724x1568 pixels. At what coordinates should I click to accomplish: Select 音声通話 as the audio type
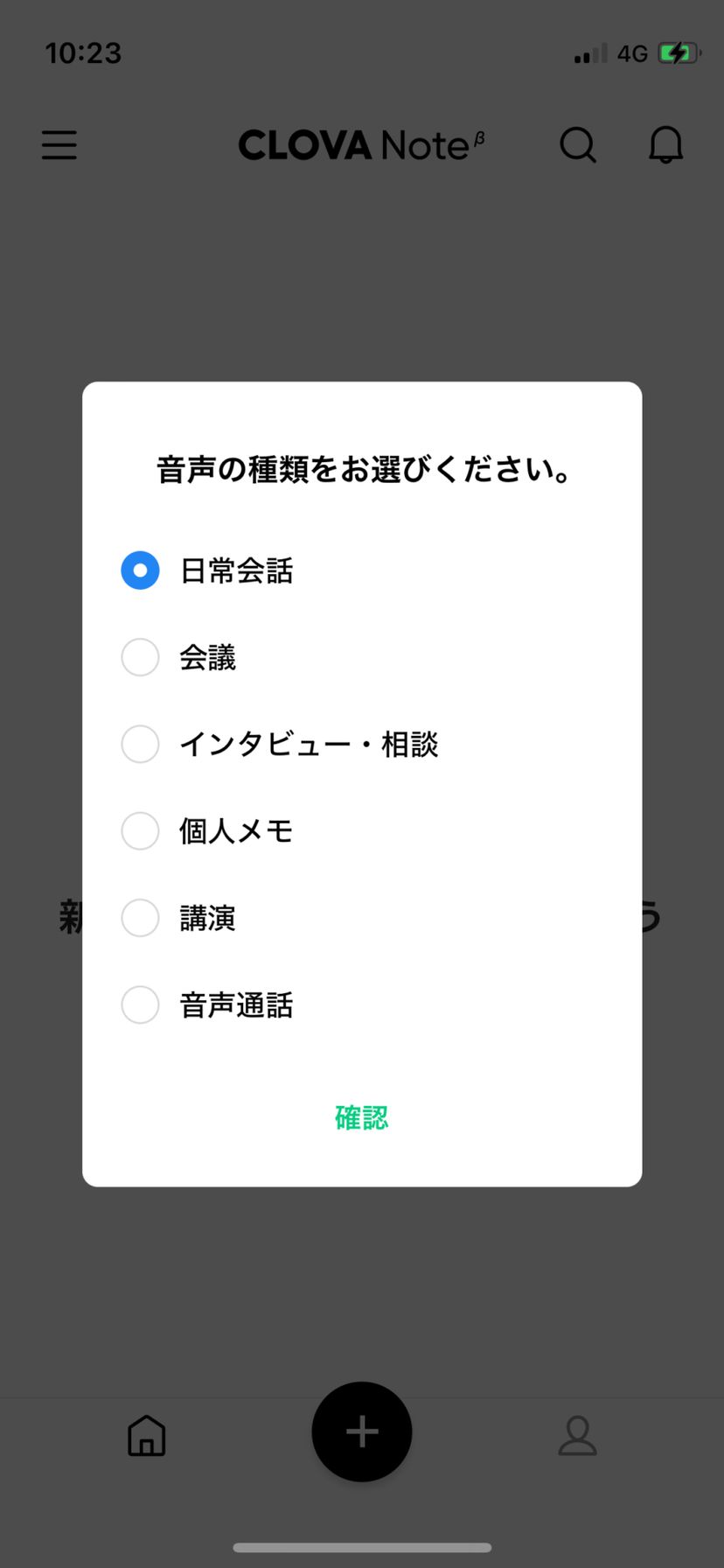[x=140, y=1004]
